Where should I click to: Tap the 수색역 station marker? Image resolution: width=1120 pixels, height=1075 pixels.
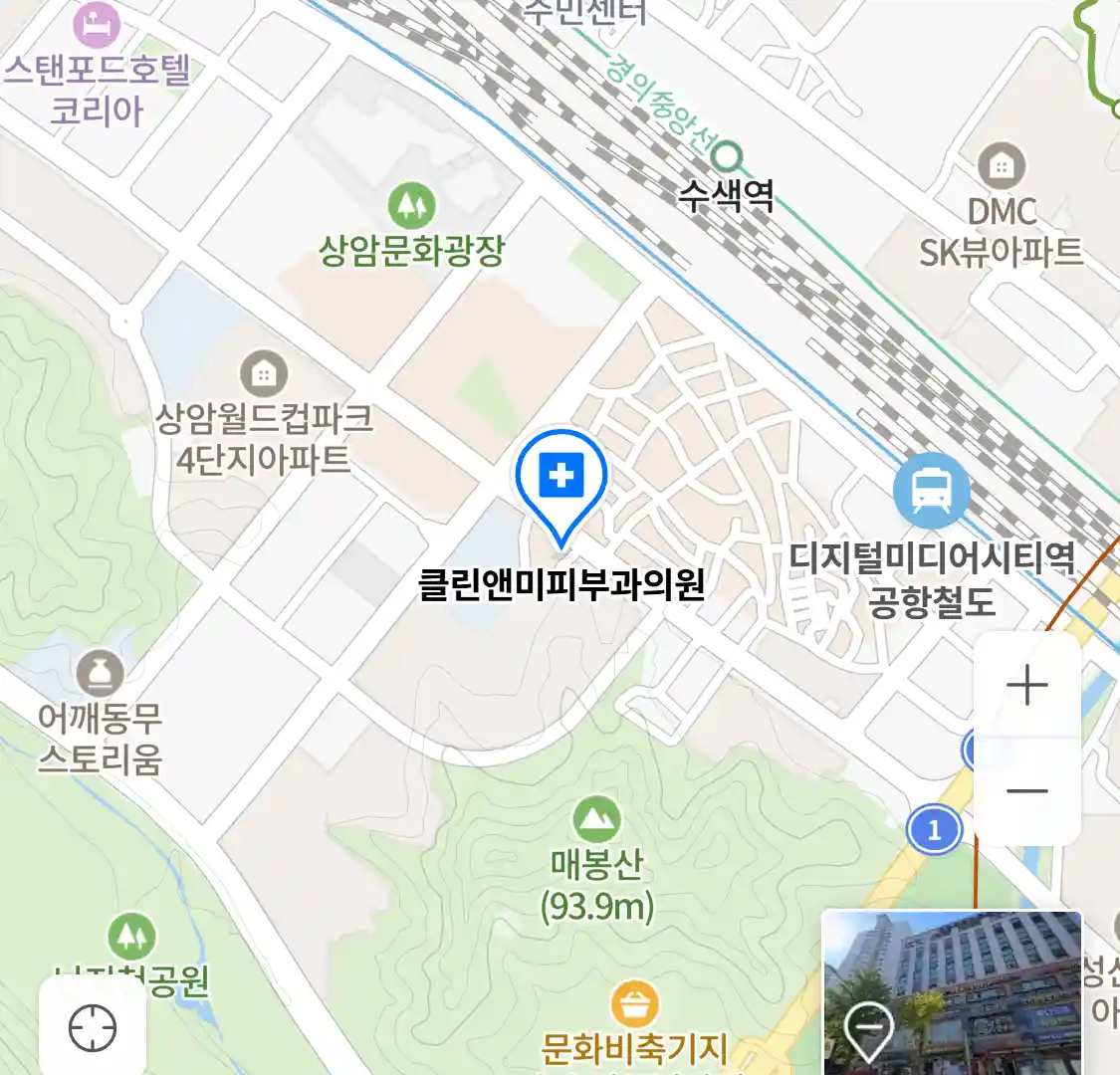pyautogui.click(x=729, y=156)
